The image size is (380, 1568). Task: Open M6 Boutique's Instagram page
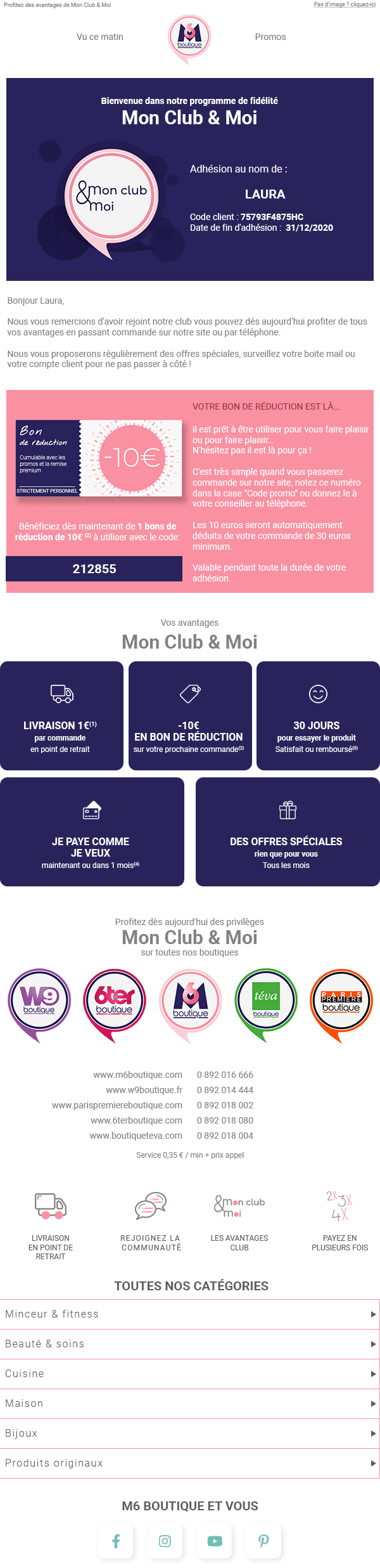[x=165, y=1541]
